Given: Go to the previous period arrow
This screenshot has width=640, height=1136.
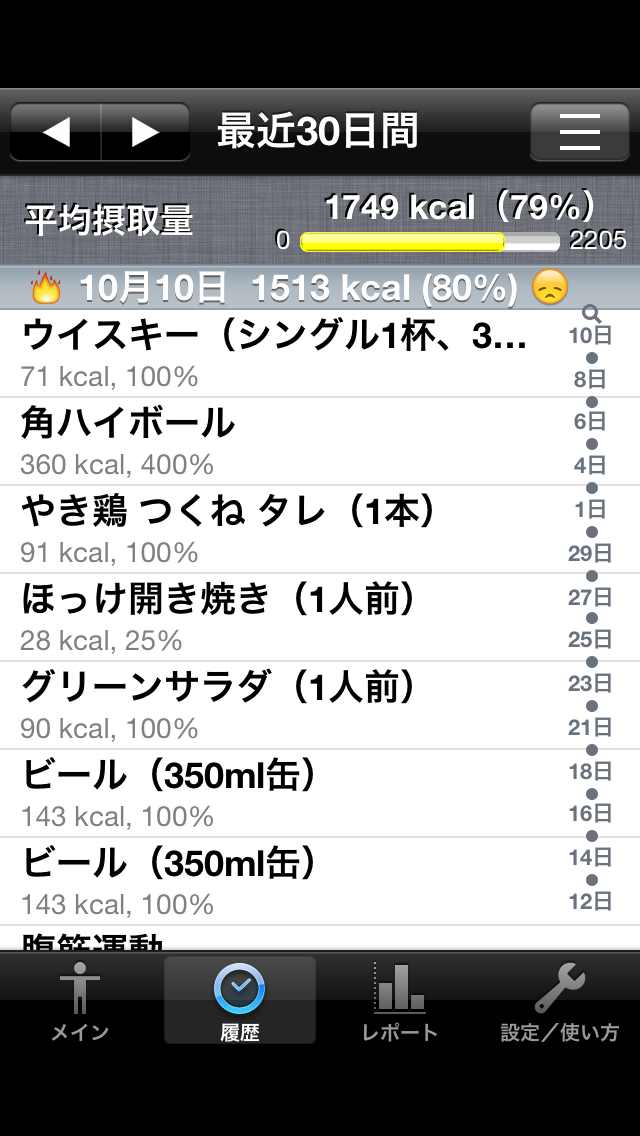Looking at the screenshot, I should (56, 132).
